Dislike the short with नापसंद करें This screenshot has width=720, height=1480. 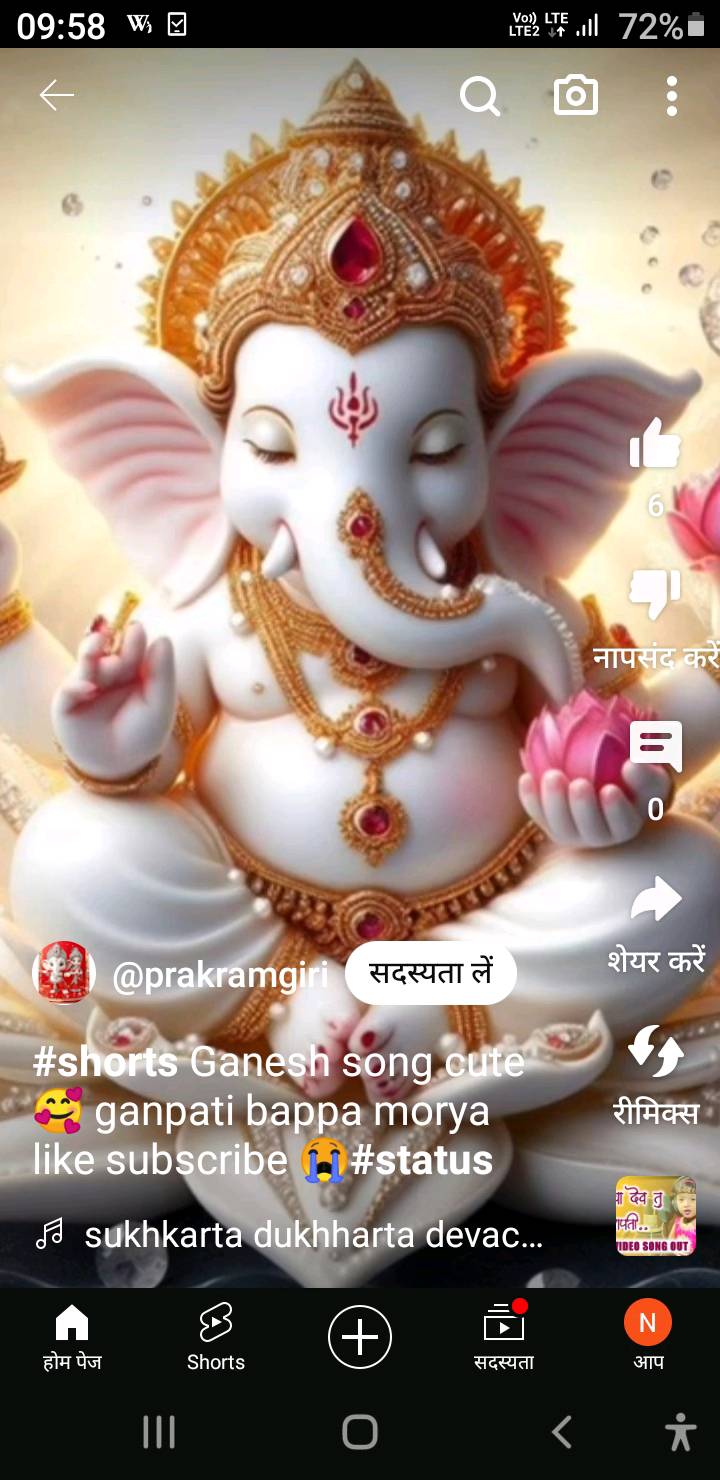[655, 593]
